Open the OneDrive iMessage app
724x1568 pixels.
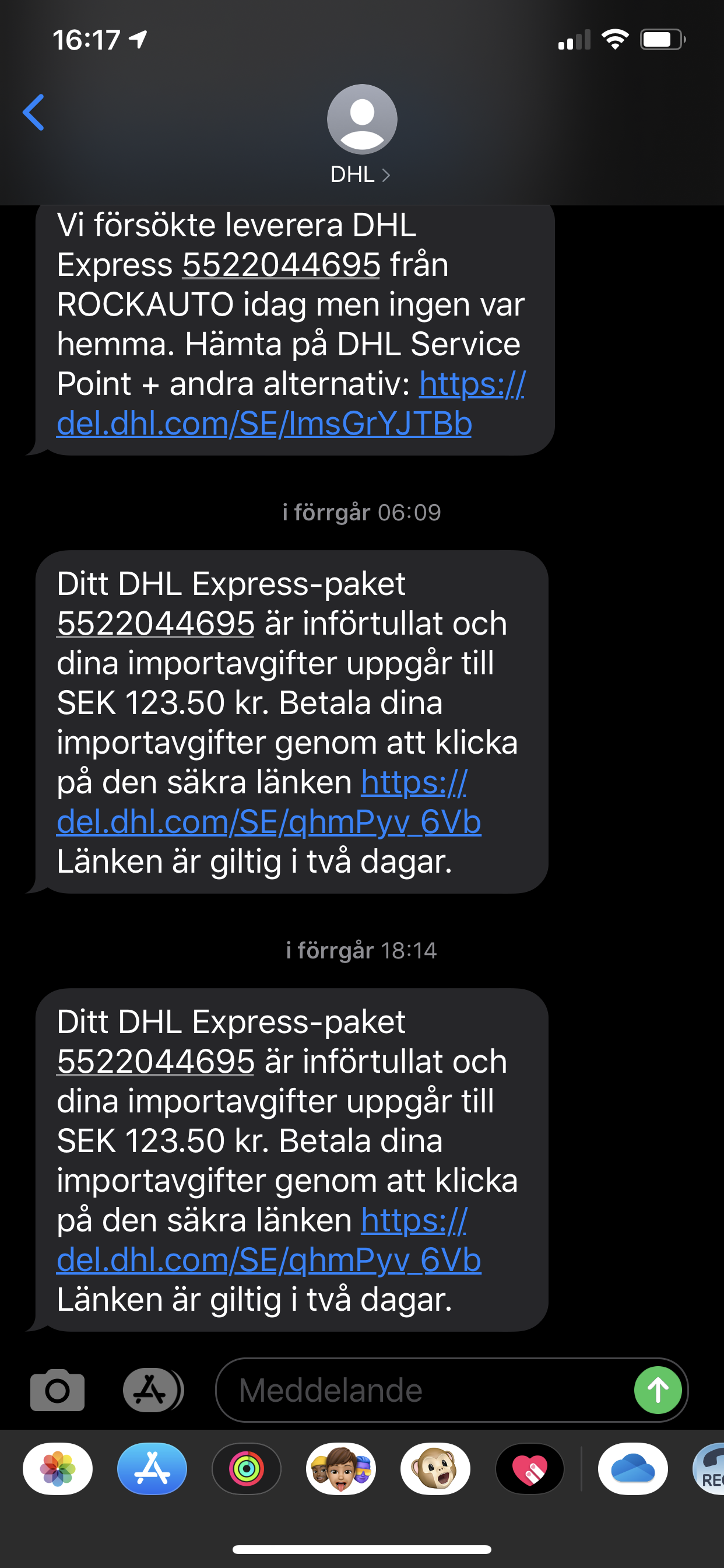coord(632,1469)
